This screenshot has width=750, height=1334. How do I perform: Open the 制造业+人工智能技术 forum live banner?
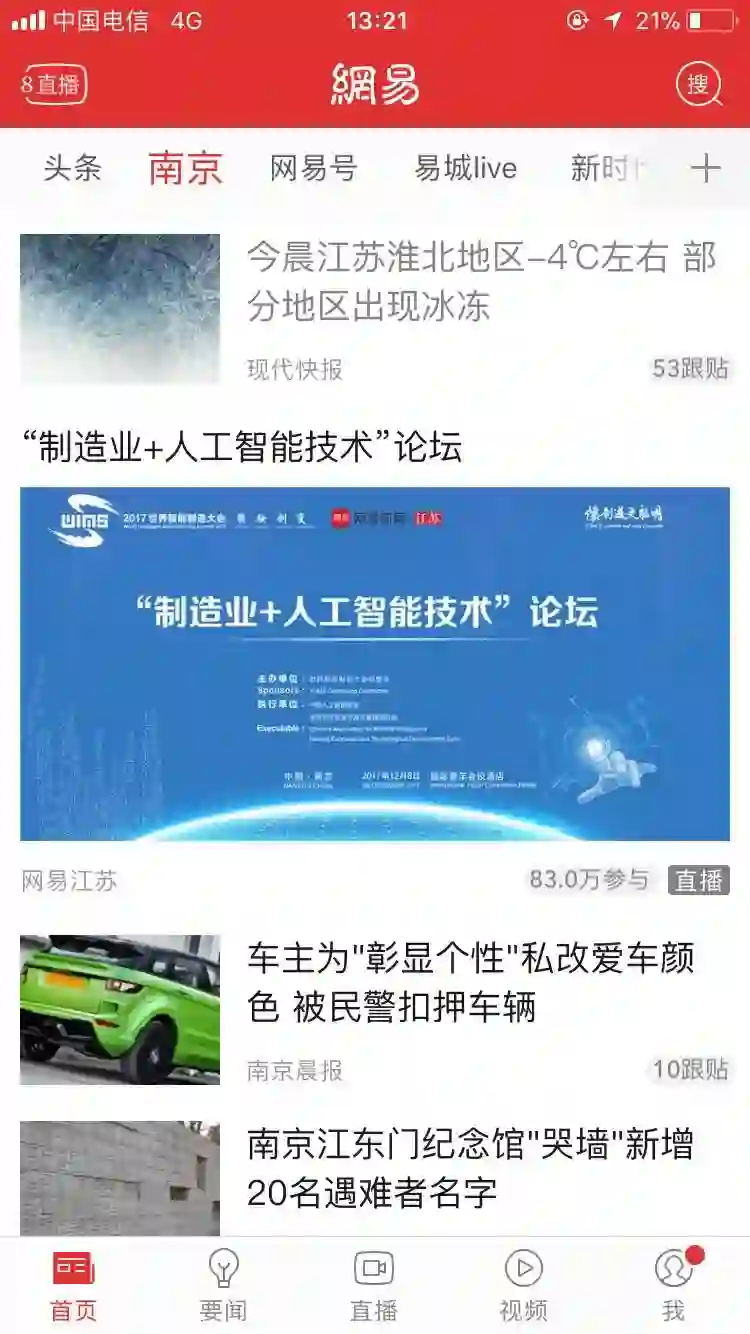(x=375, y=663)
